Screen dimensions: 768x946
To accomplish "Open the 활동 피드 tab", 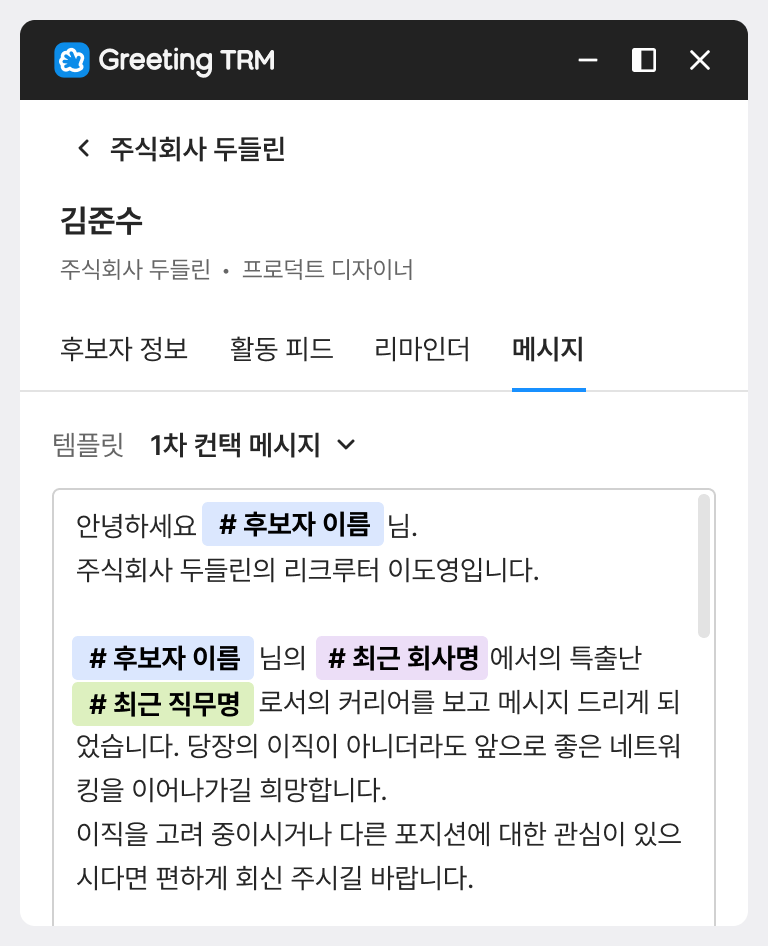I will 281,349.
